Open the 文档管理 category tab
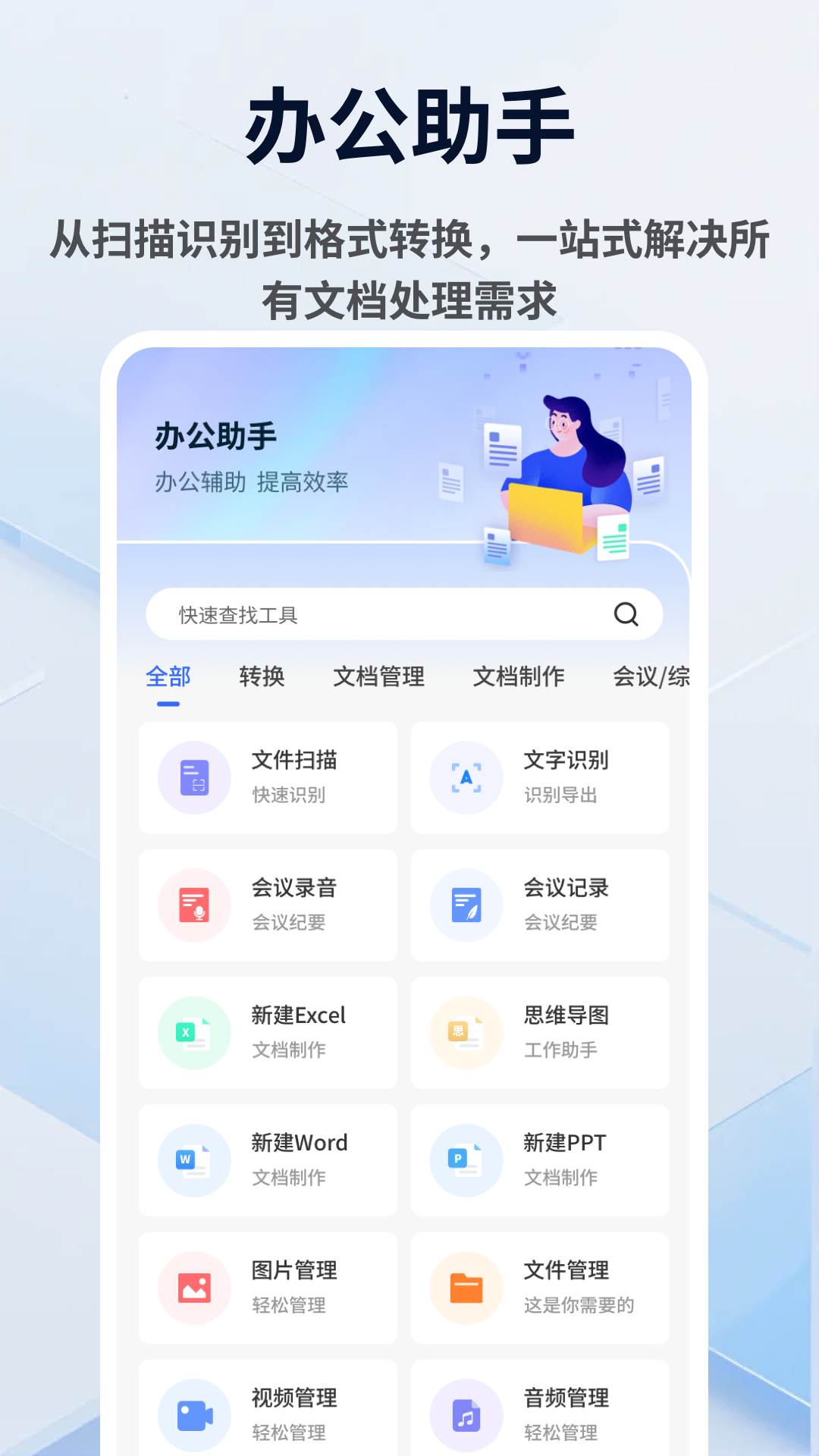819x1456 pixels. [379, 677]
